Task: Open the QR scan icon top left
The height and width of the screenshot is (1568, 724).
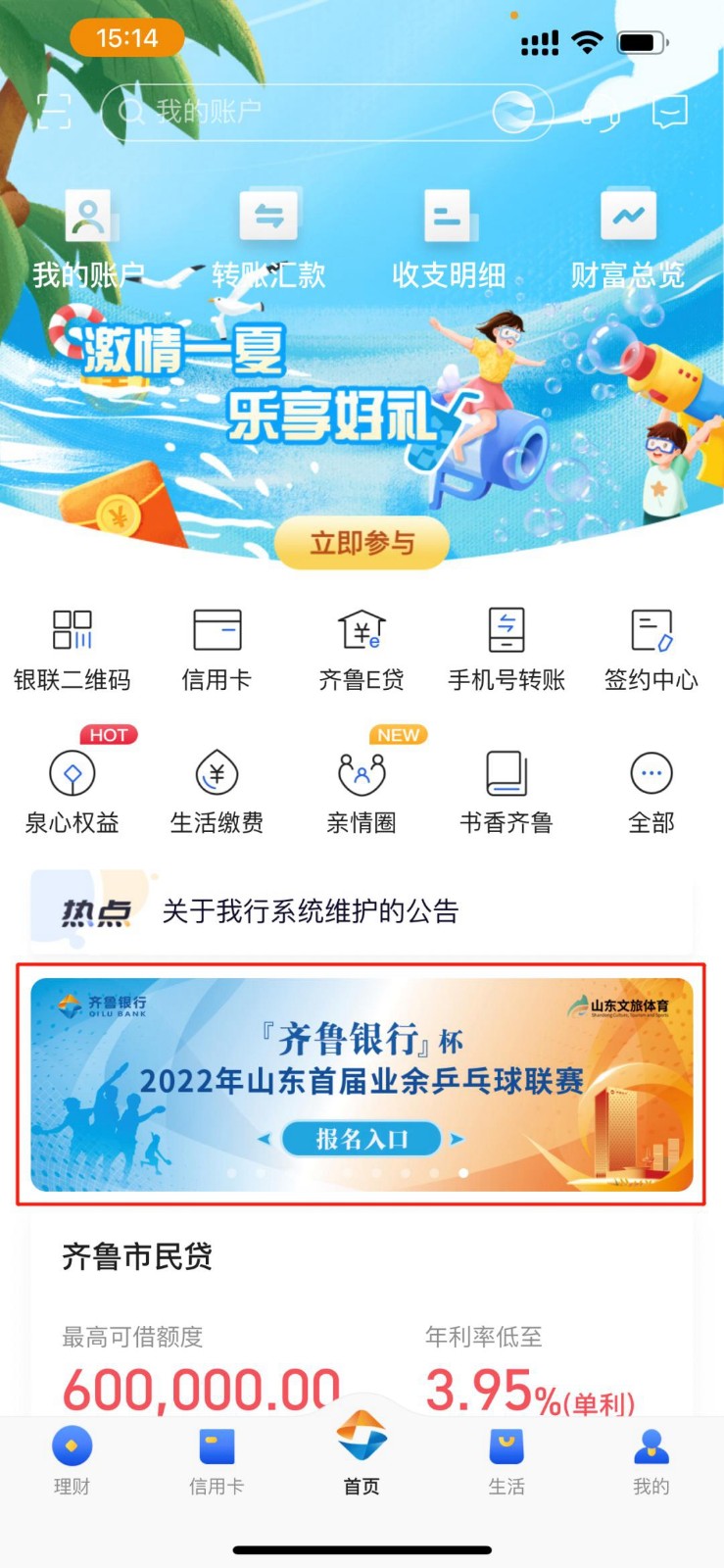Action: pos(54,111)
